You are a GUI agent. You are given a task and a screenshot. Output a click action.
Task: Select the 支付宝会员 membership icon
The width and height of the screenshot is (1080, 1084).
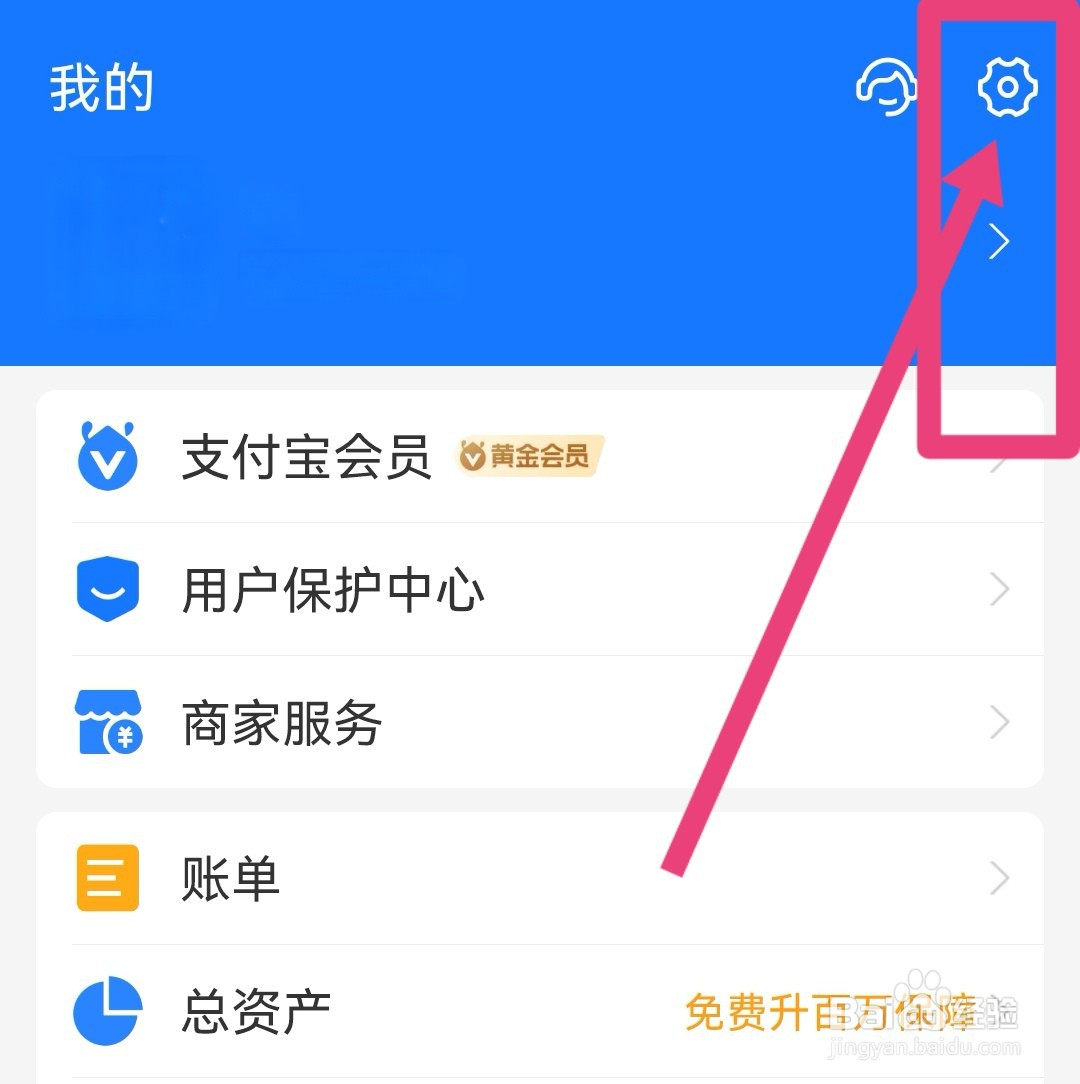(108, 457)
